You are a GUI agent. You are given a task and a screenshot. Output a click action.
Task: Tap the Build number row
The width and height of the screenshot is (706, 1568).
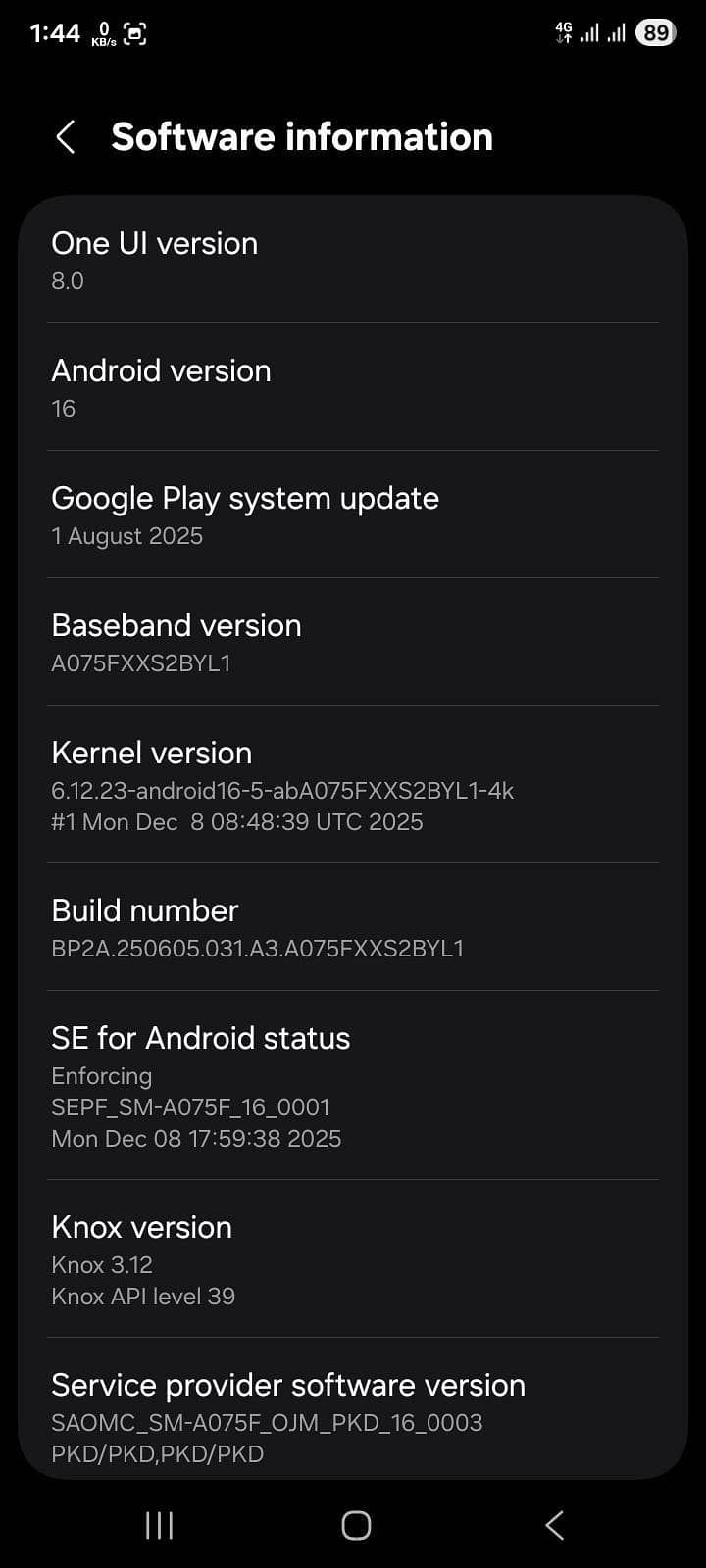pos(353,927)
